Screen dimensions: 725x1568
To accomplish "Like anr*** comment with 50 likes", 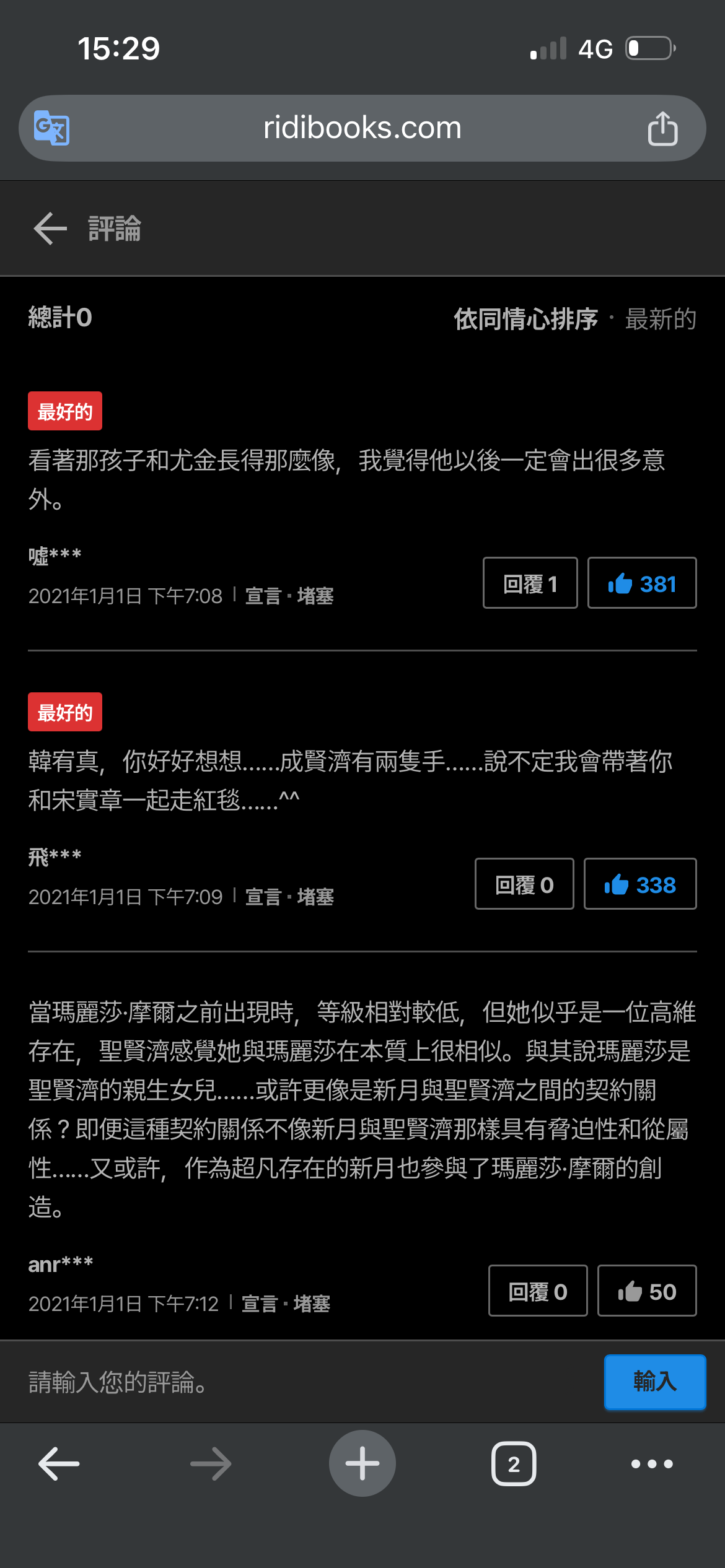I will (646, 1291).
